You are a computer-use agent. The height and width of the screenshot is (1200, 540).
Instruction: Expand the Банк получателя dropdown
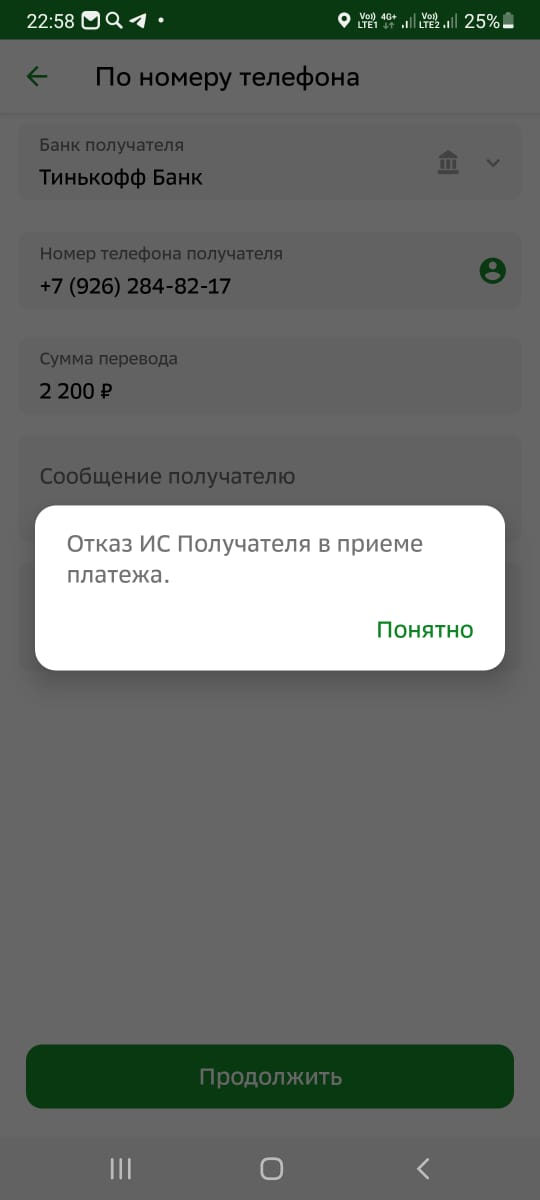click(492, 163)
